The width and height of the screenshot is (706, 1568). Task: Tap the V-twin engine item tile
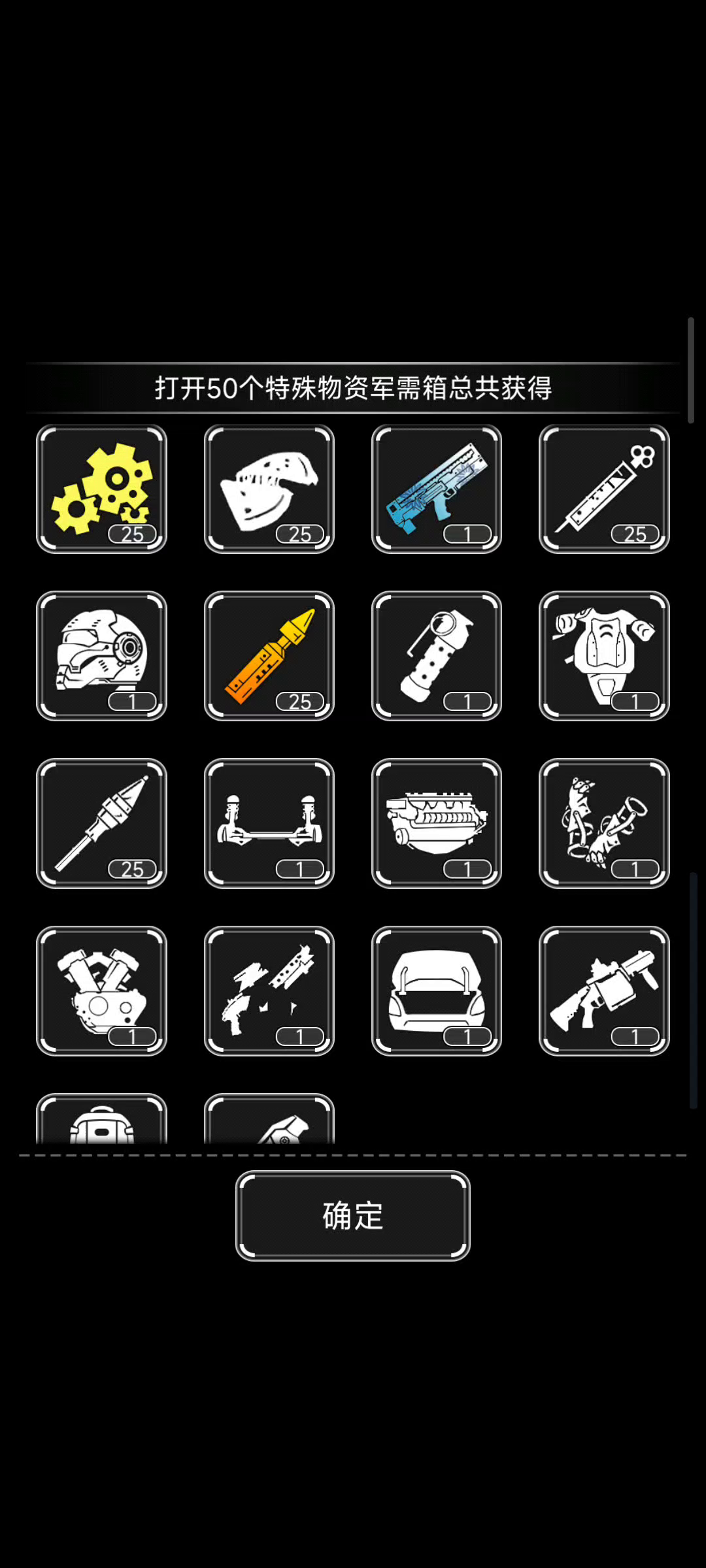101,990
